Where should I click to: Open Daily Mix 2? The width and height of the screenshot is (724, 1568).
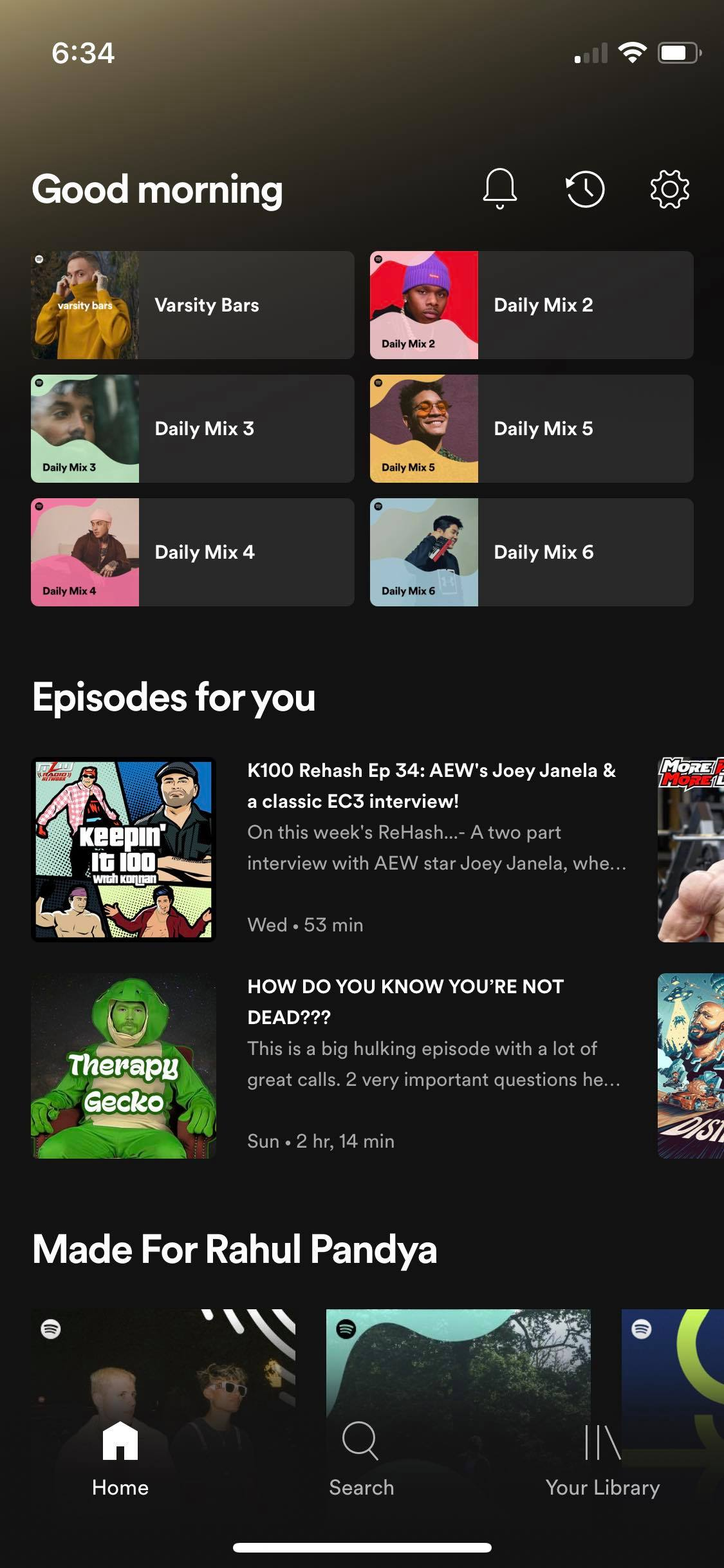point(532,305)
